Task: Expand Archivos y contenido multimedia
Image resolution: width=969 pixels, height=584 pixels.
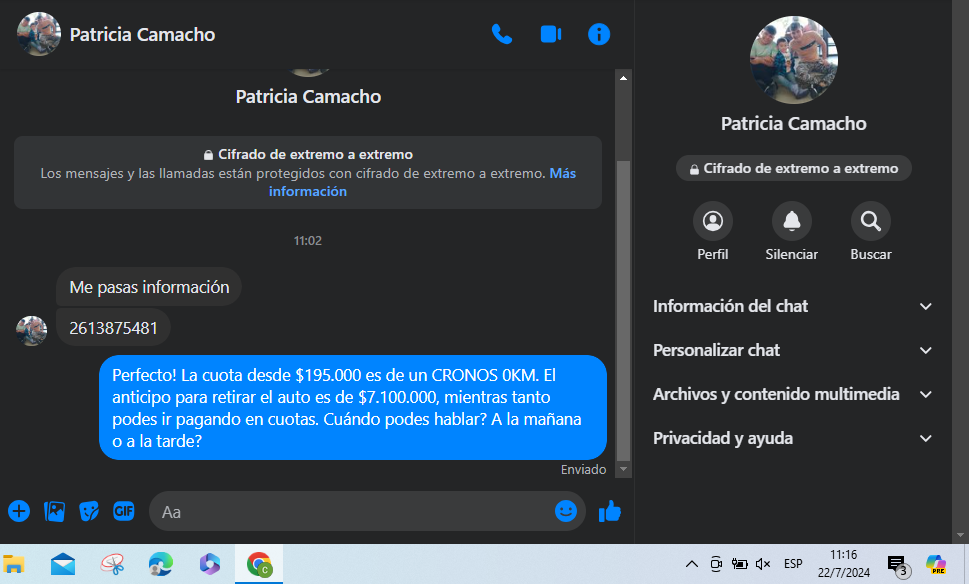Action: pyautogui.click(x=792, y=394)
